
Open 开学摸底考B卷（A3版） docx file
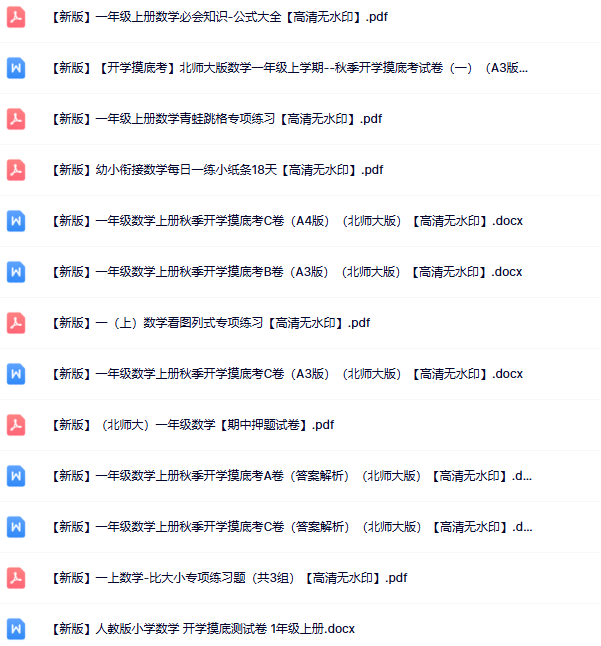point(288,272)
